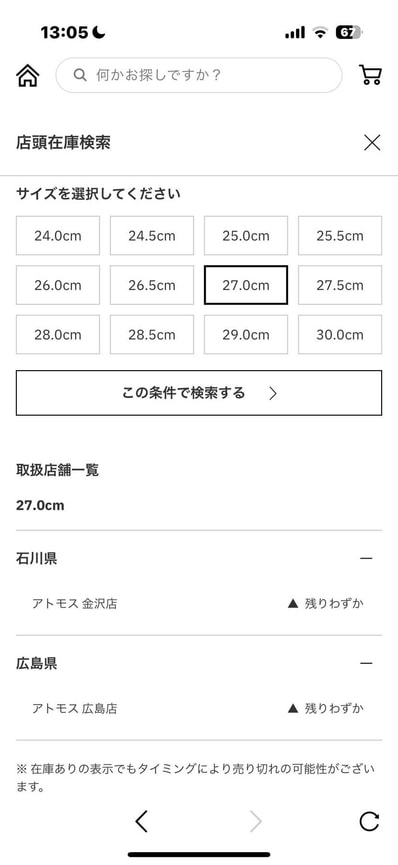
Task: Select size 24.5cm
Action: (152, 236)
